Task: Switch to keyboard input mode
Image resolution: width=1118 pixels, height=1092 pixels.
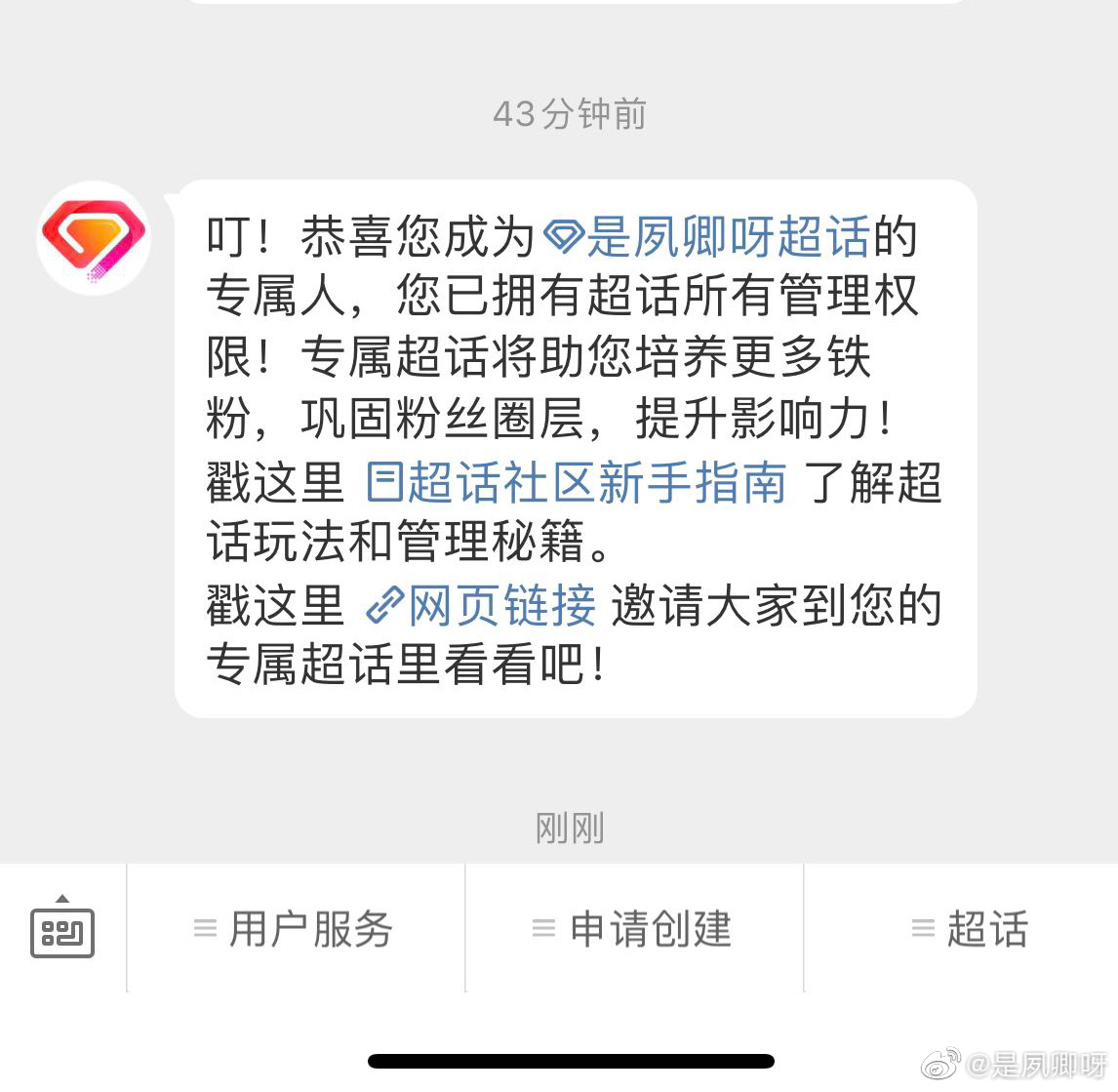Action: (x=62, y=928)
